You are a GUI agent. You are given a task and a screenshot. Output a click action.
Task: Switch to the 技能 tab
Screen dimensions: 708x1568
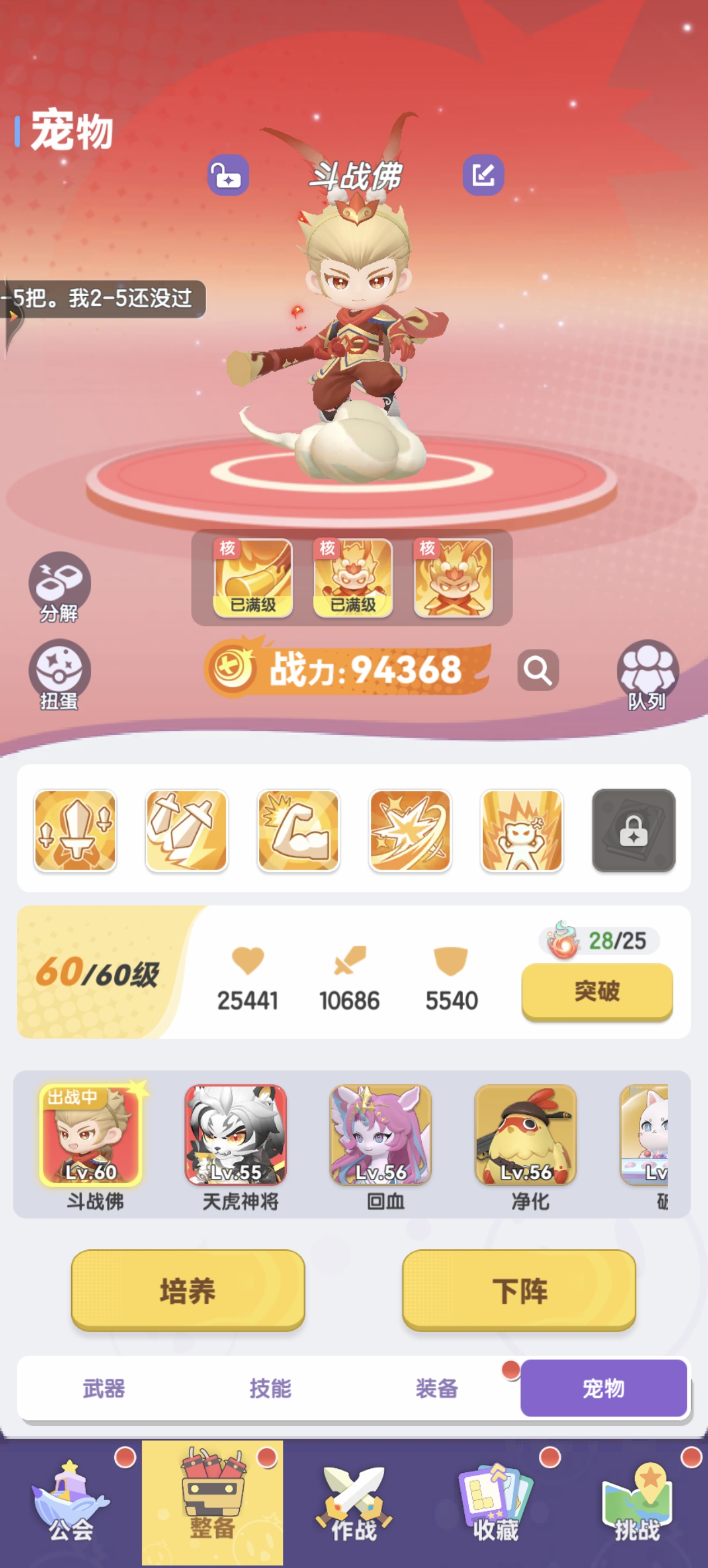271,1388
